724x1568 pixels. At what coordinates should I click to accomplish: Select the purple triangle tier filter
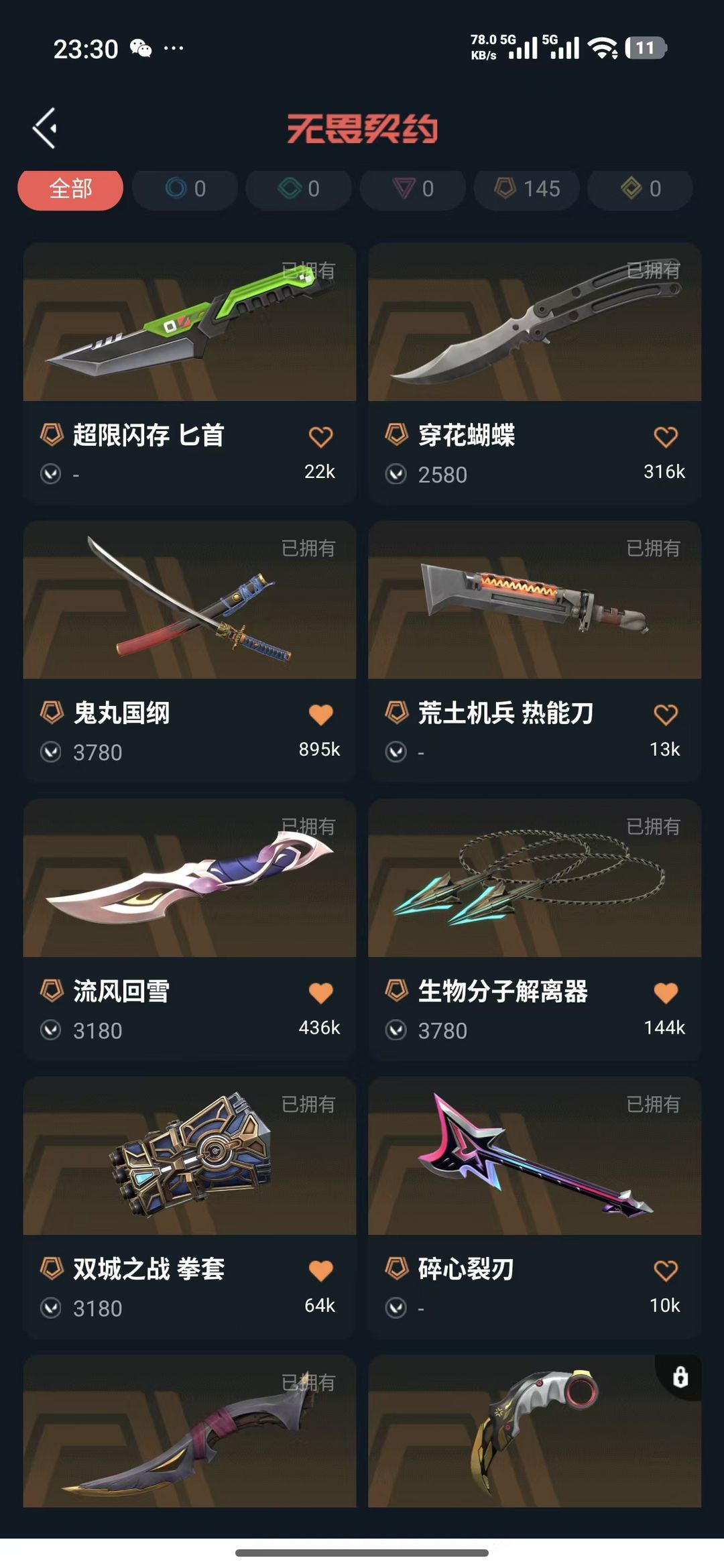tap(413, 189)
